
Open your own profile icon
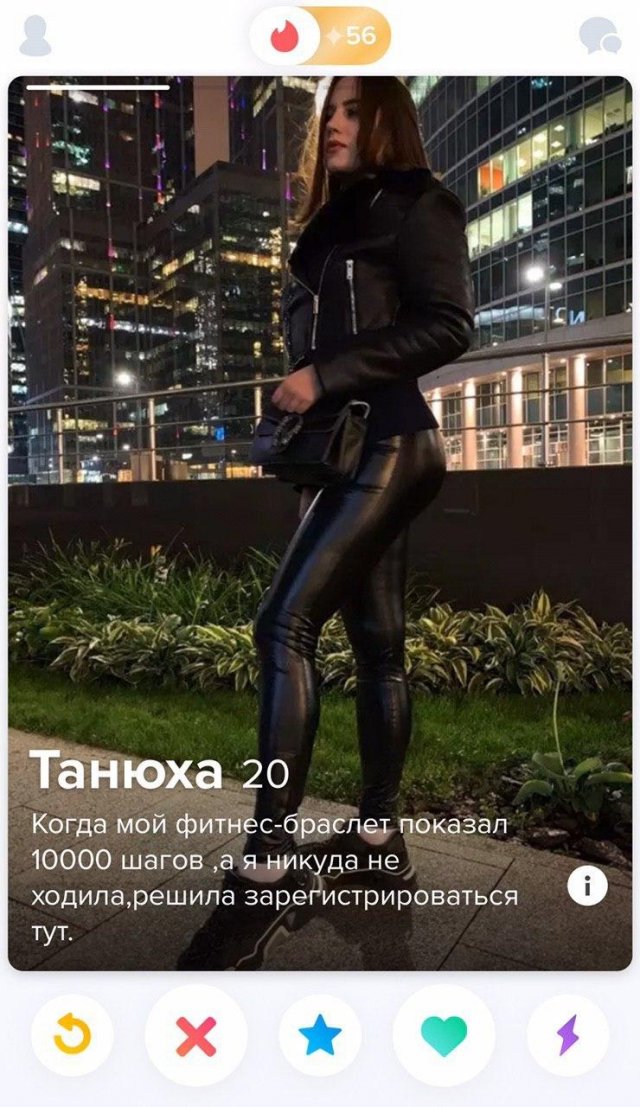[35, 37]
